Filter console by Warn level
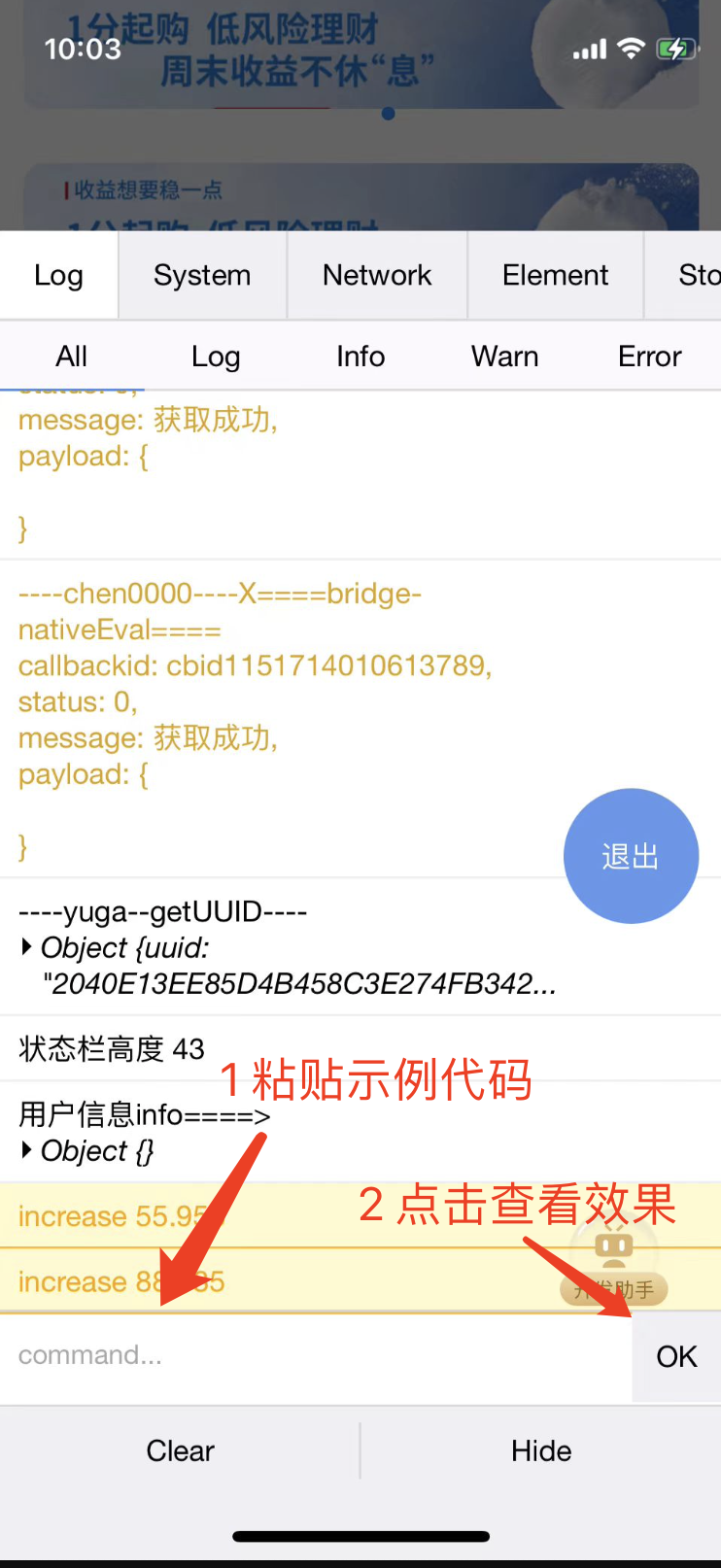The height and width of the screenshot is (1568, 721). click(505, 357)
